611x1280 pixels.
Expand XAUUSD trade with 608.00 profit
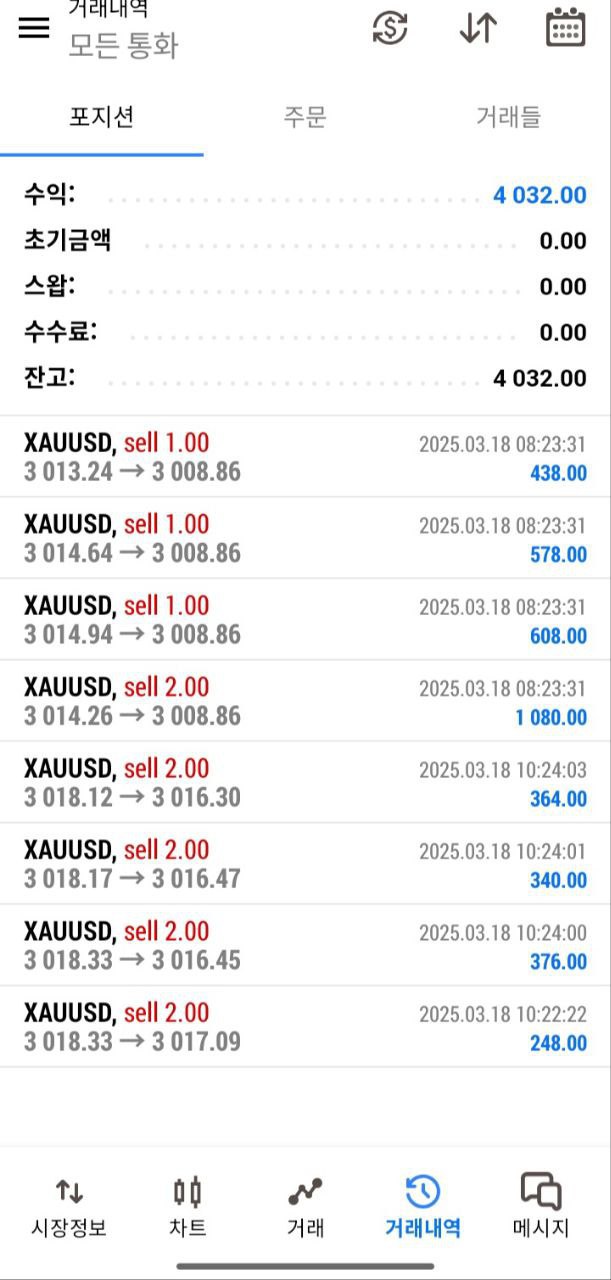(x=305, y=620)
